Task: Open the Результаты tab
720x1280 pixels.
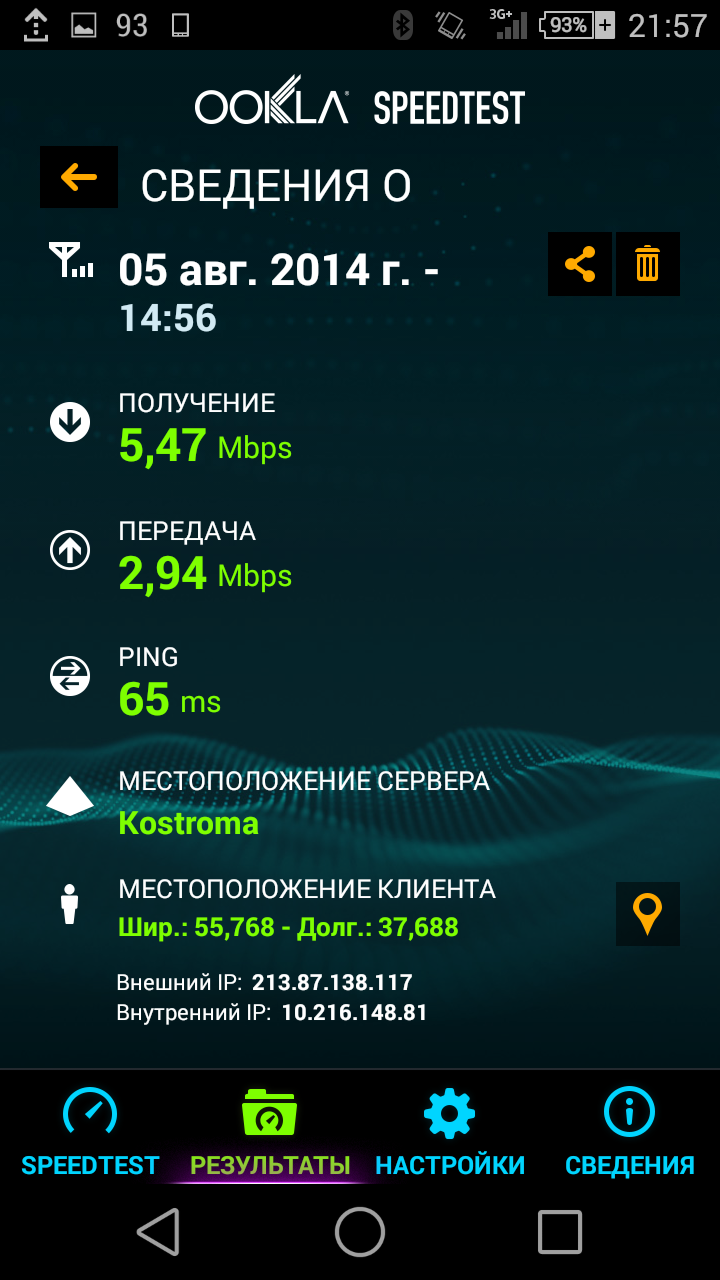Action: tap(270, 1132)
